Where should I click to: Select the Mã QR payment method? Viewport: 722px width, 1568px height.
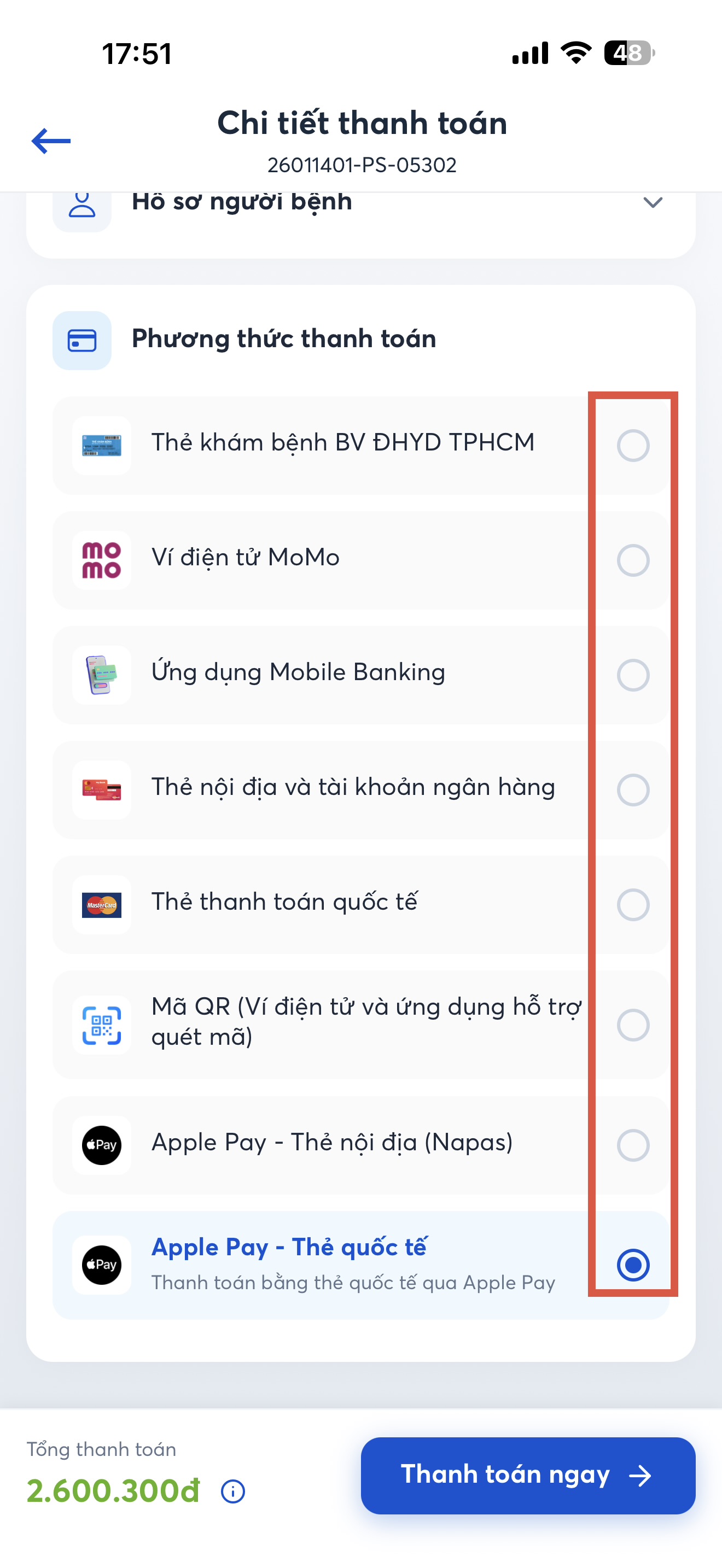tap(632, 1025)
